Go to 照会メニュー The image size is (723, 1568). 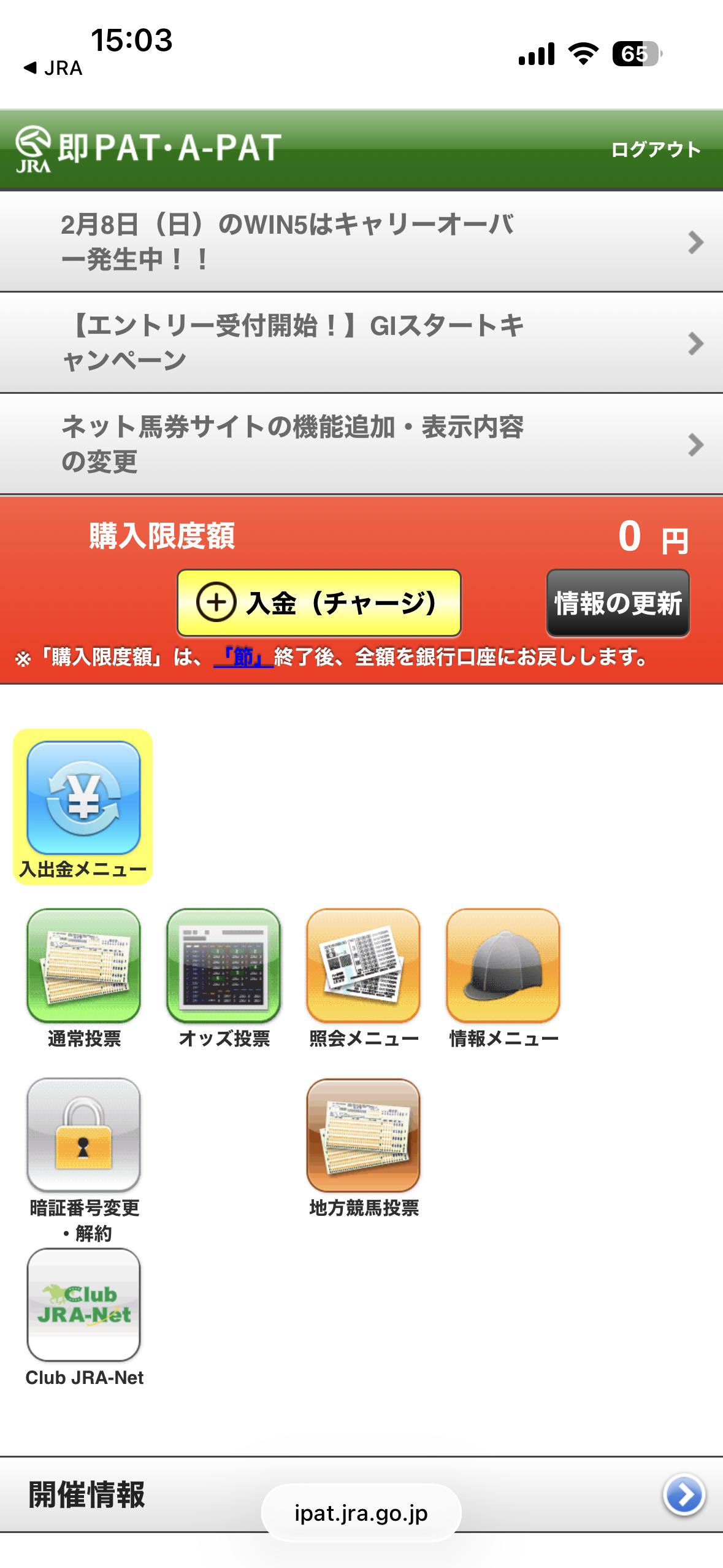[364, 978]
